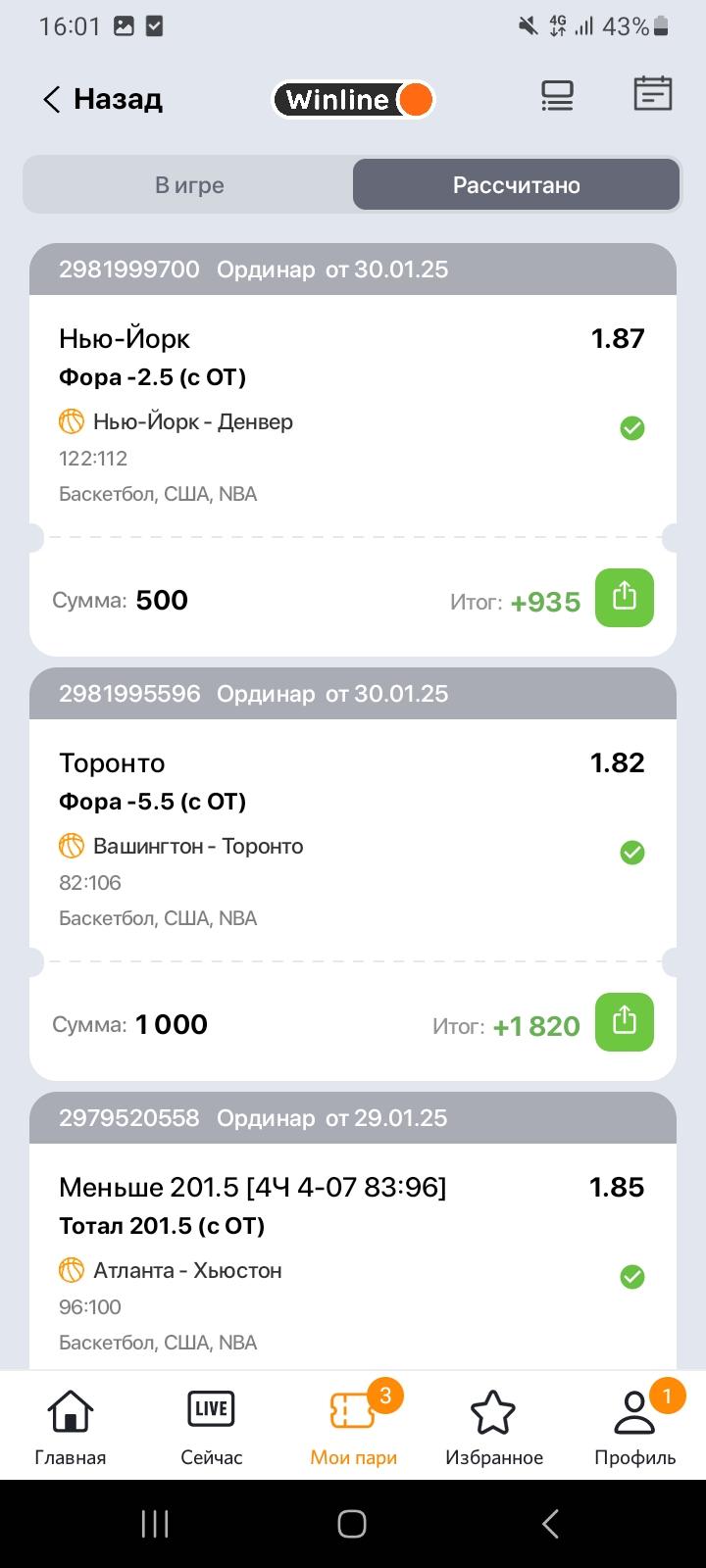Open the list view icon in header
Viewport: 706px width, 1568px height.
click(x=557, y=95)
